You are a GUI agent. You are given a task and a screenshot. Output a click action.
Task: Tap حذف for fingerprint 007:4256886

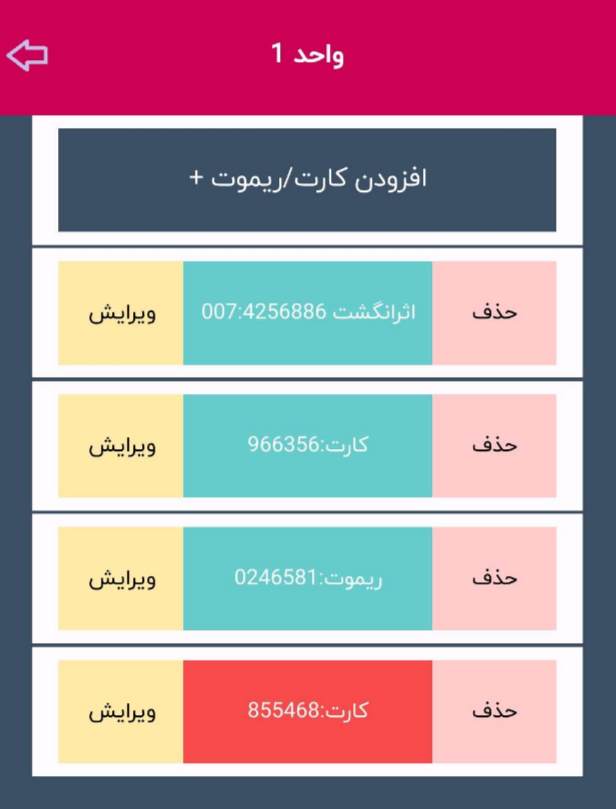click(x=494, y=312)
